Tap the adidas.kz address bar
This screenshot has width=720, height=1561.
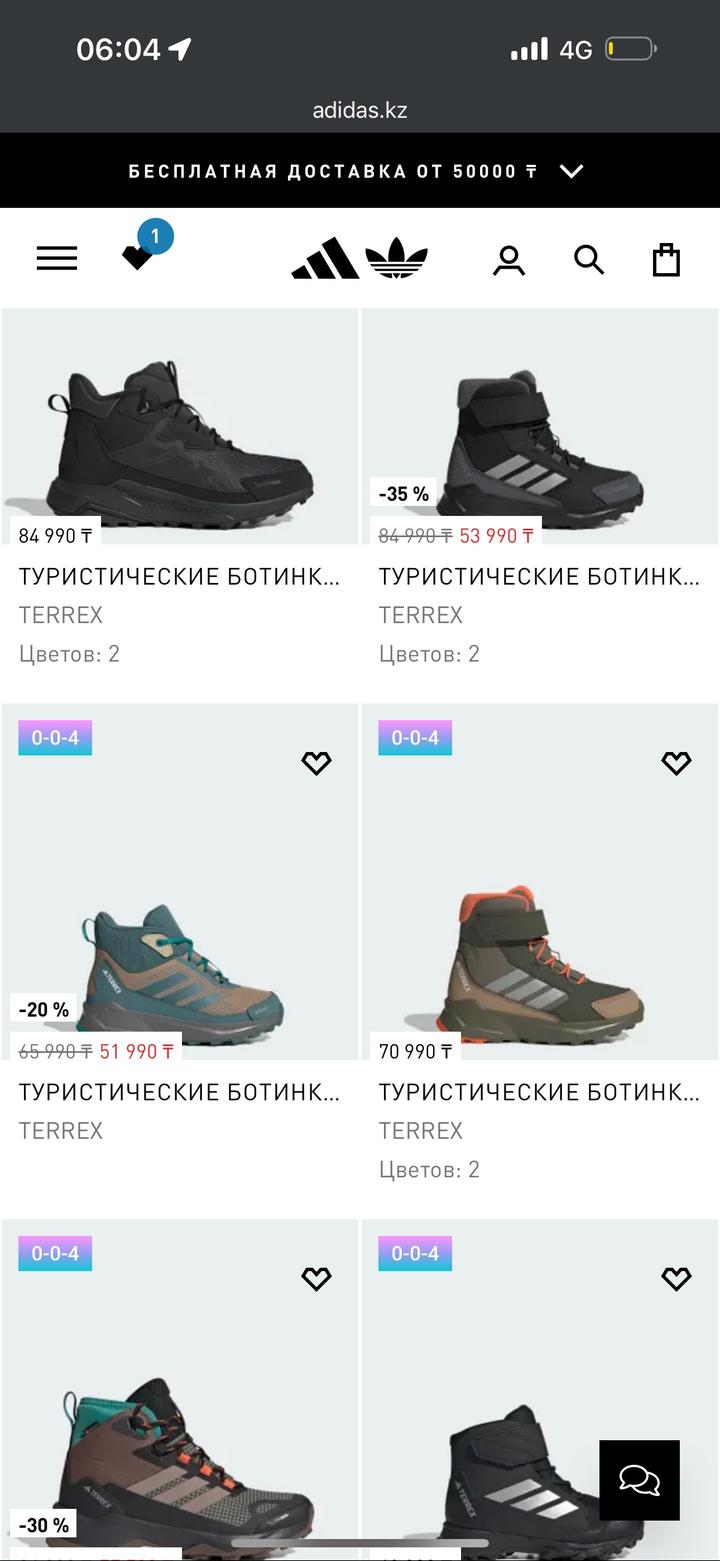(360, 110)
